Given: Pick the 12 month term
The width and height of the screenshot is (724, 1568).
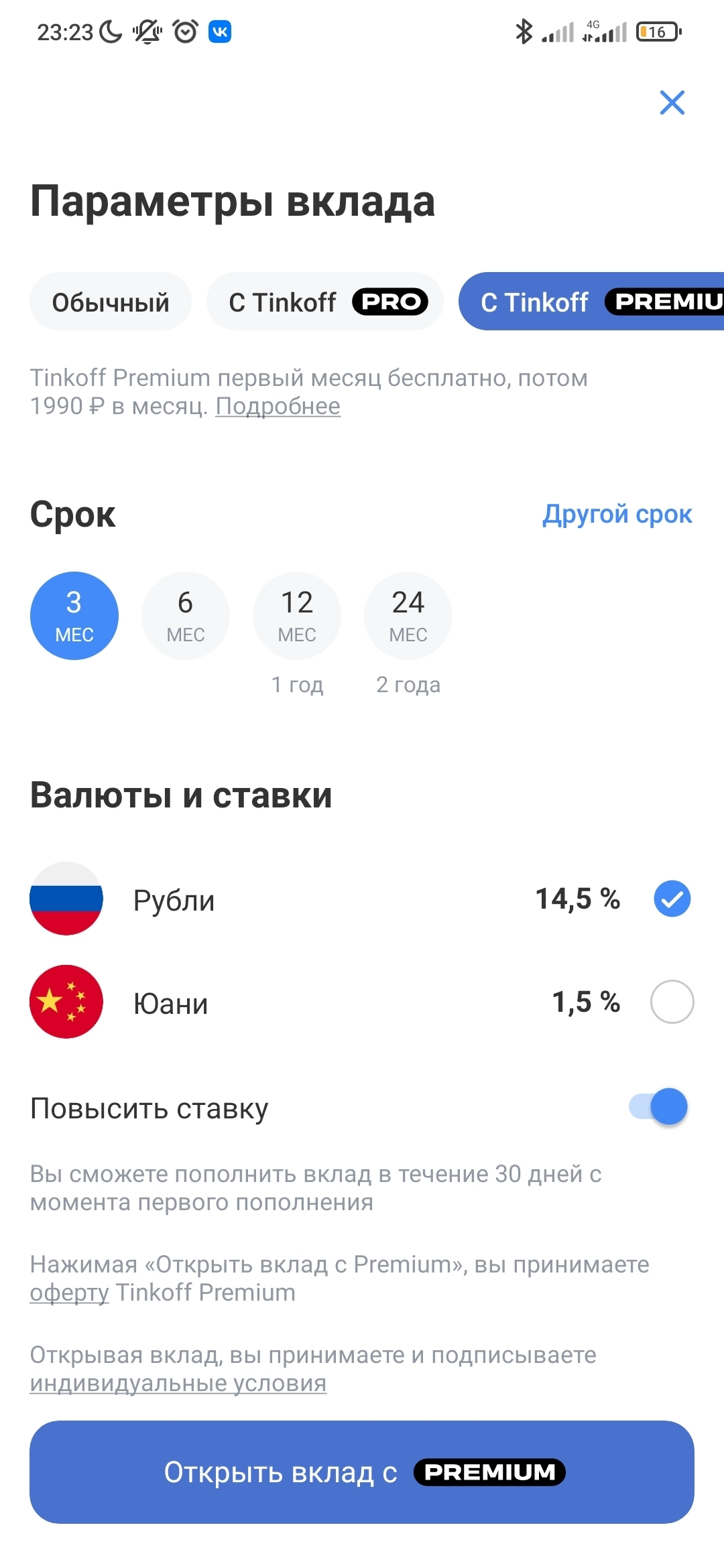Looking at the screenshot, I should tap(297, 615).
